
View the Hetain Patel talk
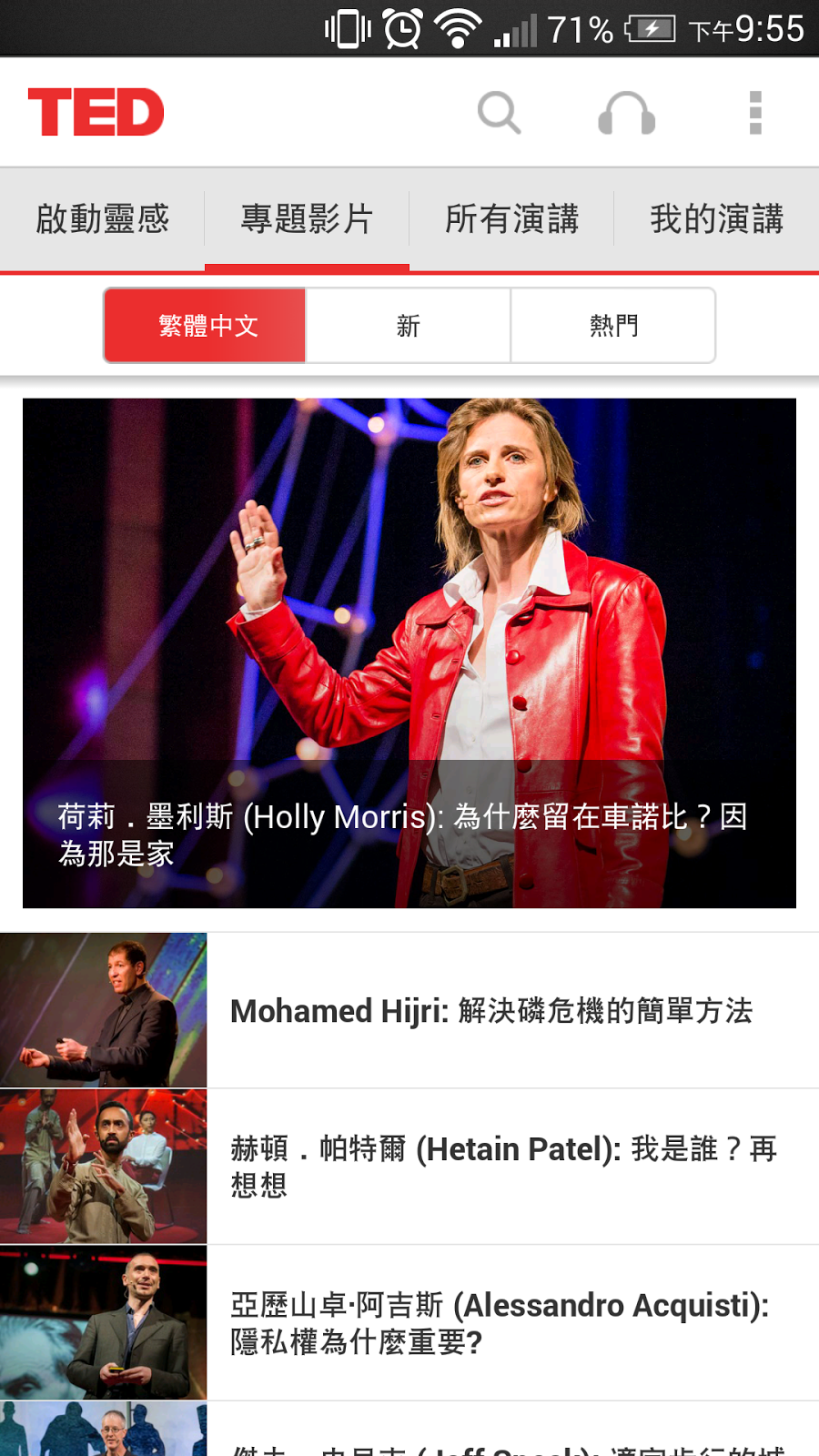click(409, 1167)
